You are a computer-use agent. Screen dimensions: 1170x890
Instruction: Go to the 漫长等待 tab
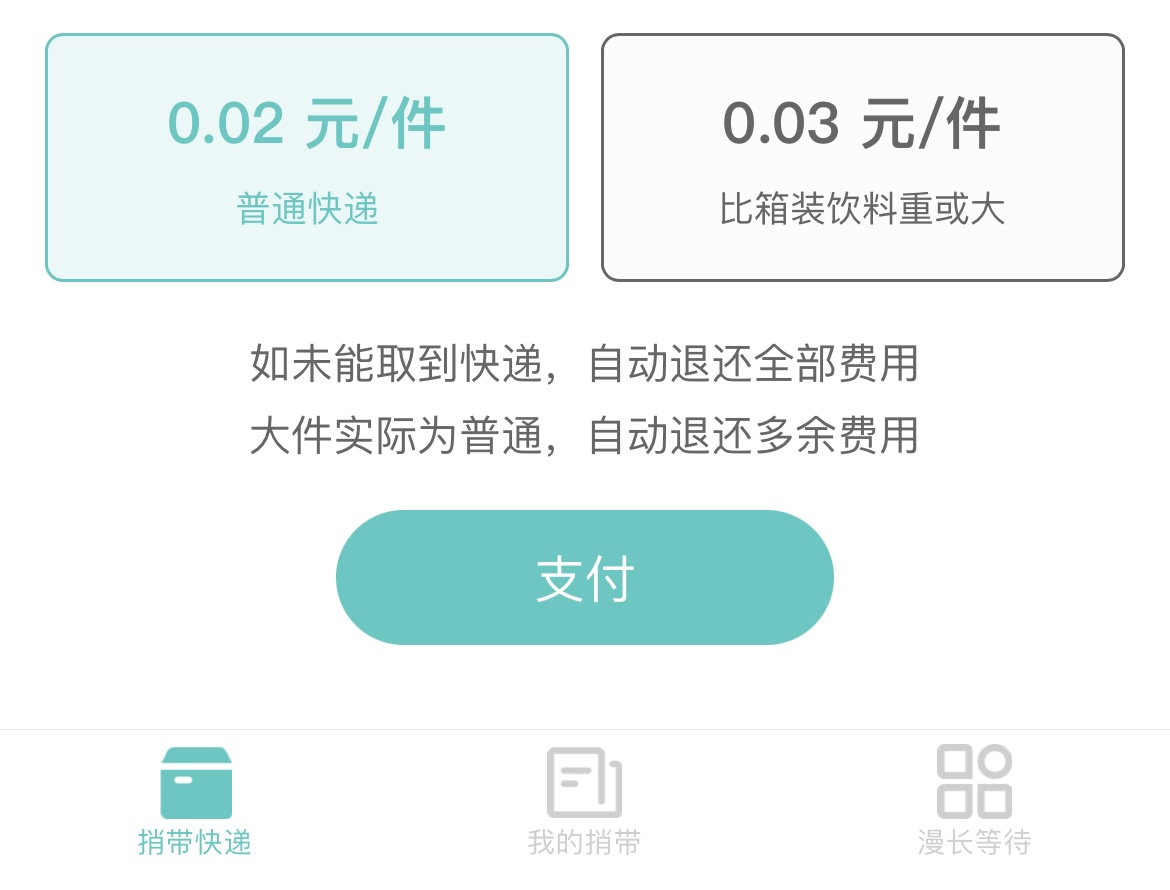coord(974,802)
